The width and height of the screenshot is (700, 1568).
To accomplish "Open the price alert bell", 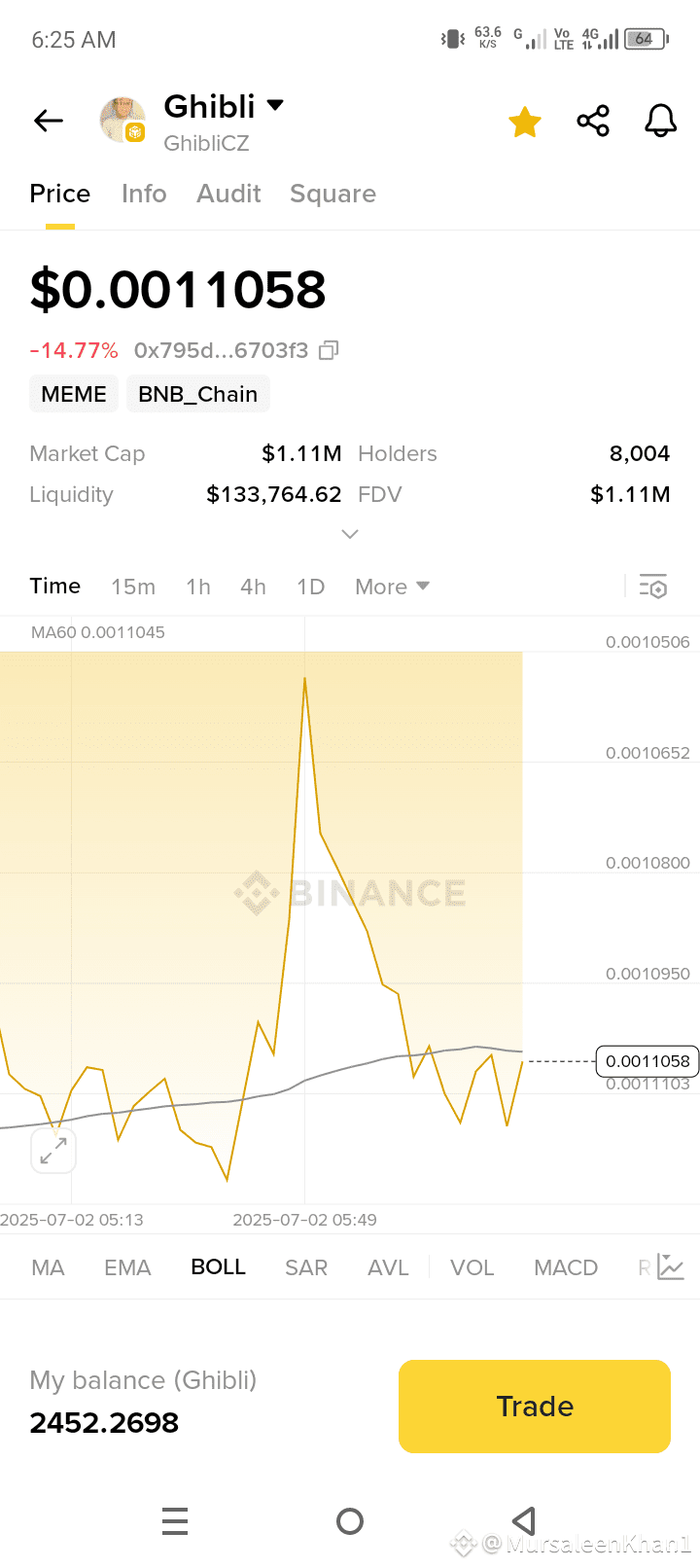I will (x=661, y=121).
